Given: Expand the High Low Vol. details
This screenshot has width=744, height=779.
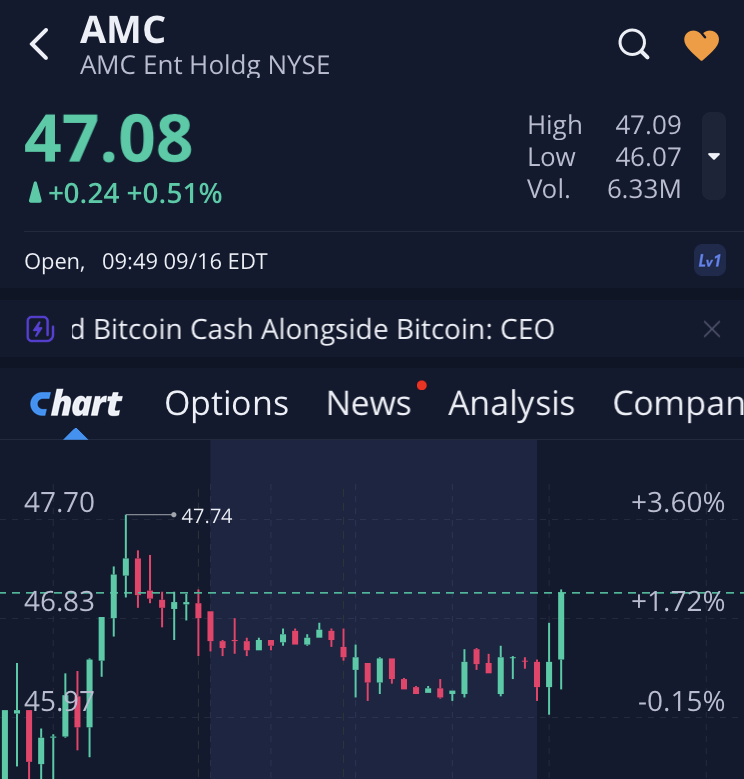Looking at the screenshot, I should (713, 156).
